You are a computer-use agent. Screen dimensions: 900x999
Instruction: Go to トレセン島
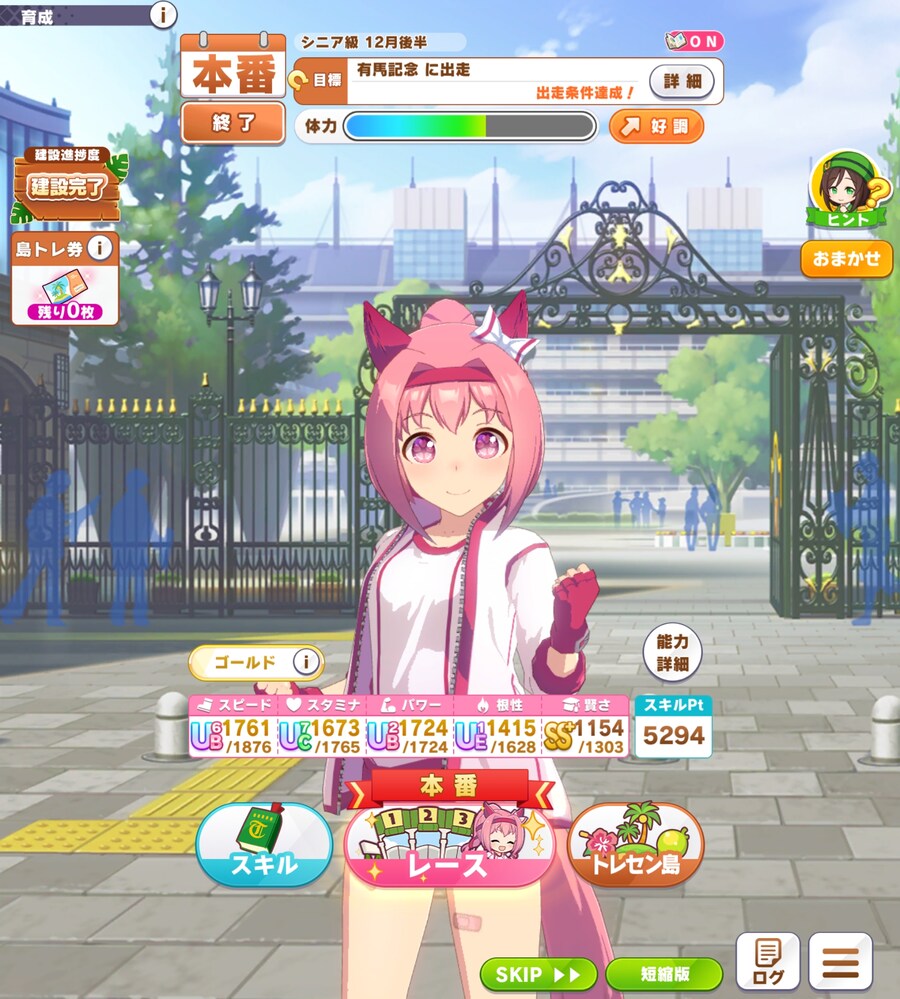click(635, 845)
